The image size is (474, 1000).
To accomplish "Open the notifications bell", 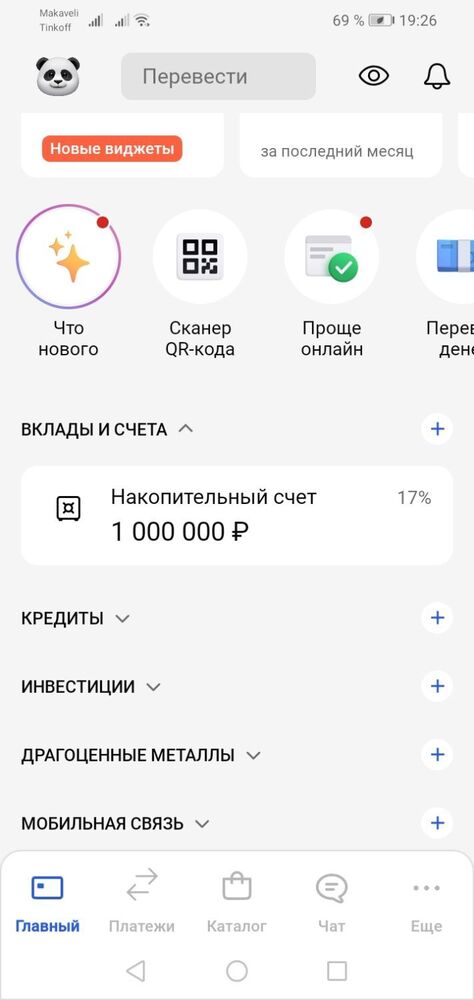I will tap(437, 76).
